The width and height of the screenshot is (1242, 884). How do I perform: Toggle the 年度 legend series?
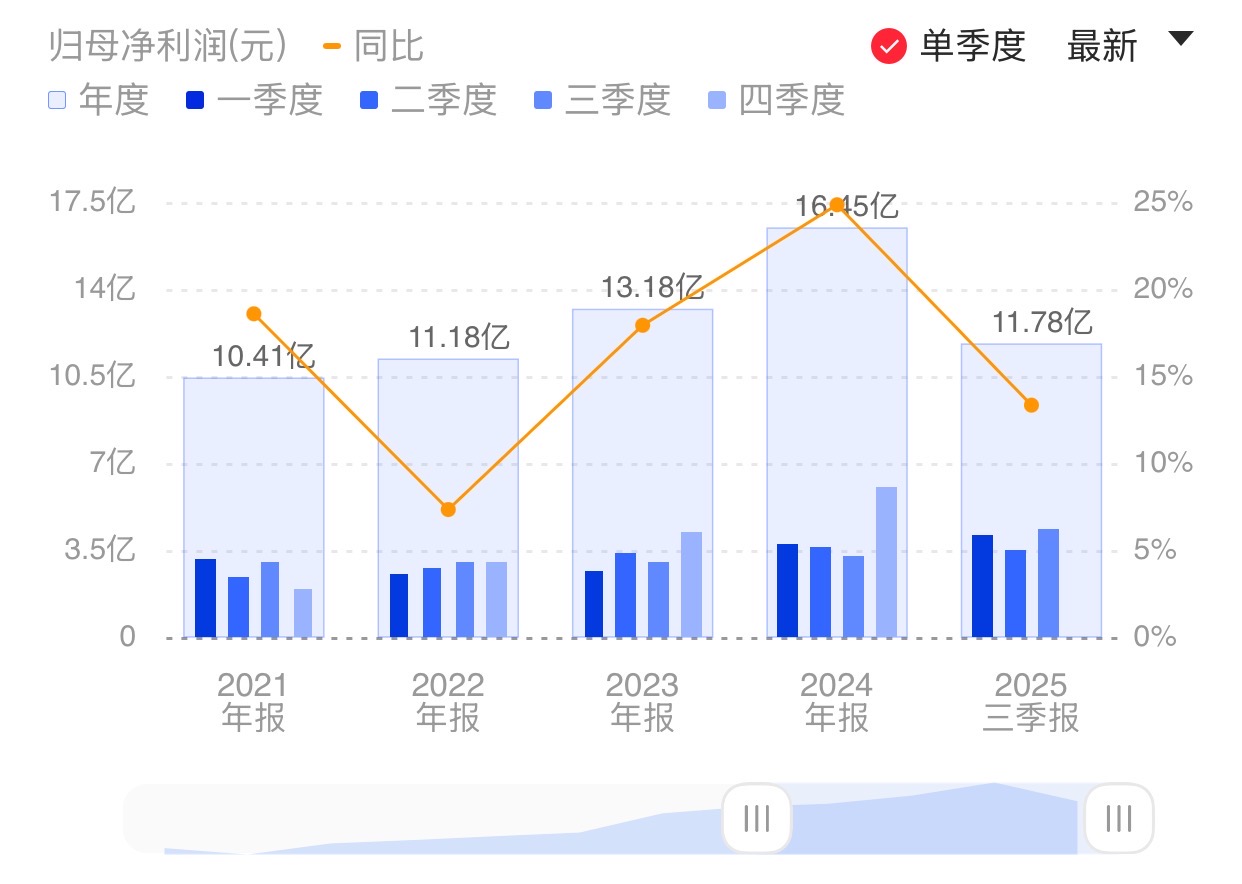coord(99,100)
